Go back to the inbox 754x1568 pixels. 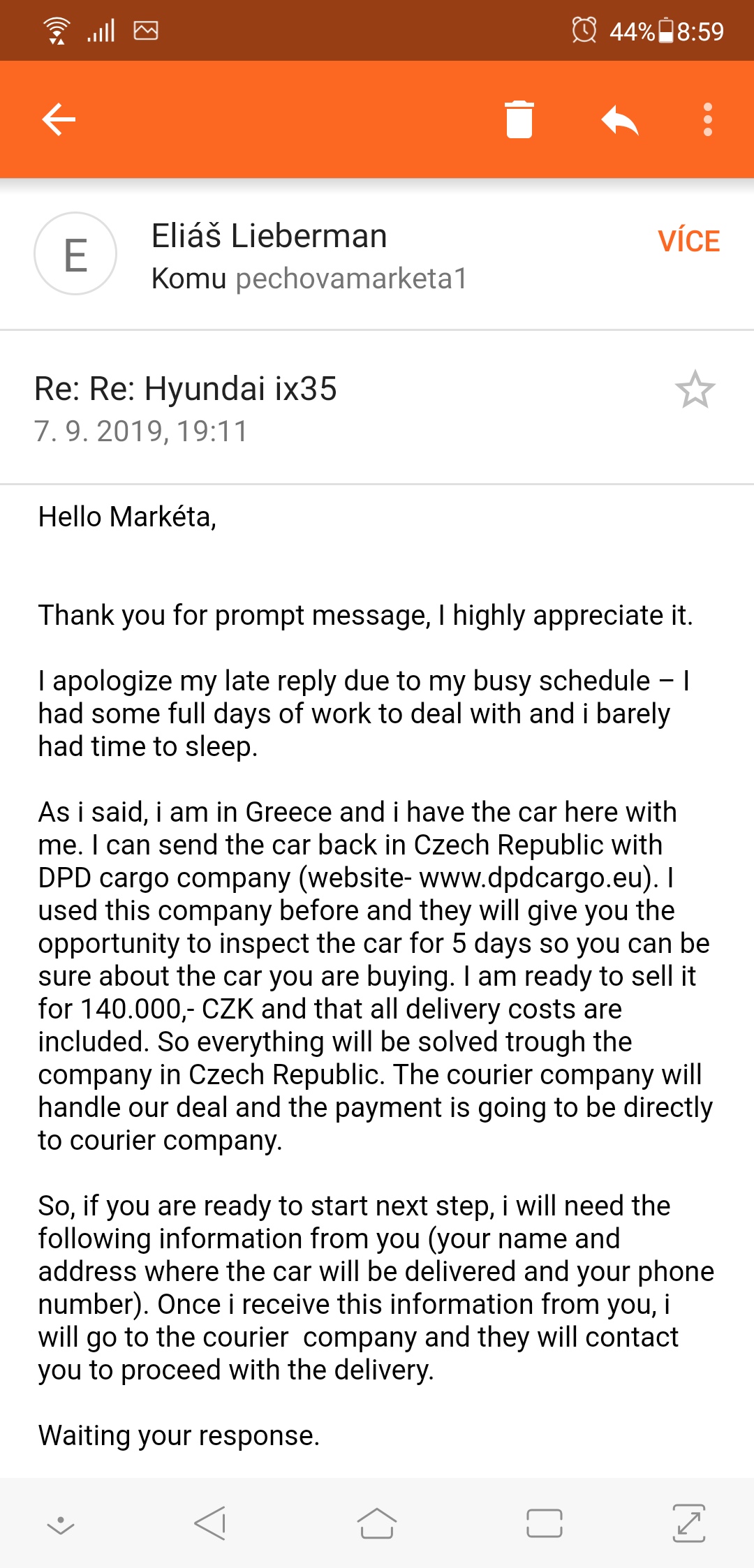click(59, 119)
